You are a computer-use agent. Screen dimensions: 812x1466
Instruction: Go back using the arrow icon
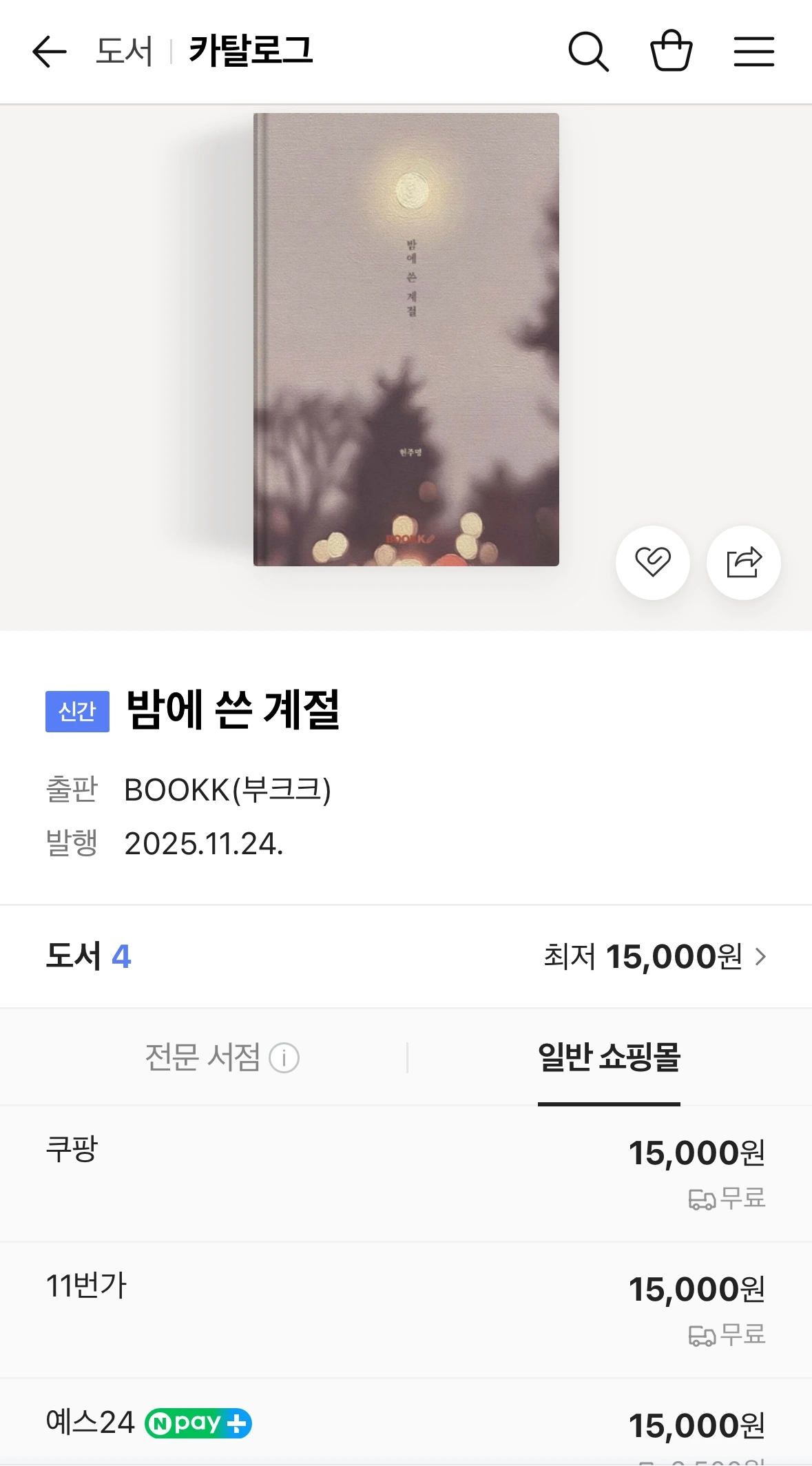[50, 52]
